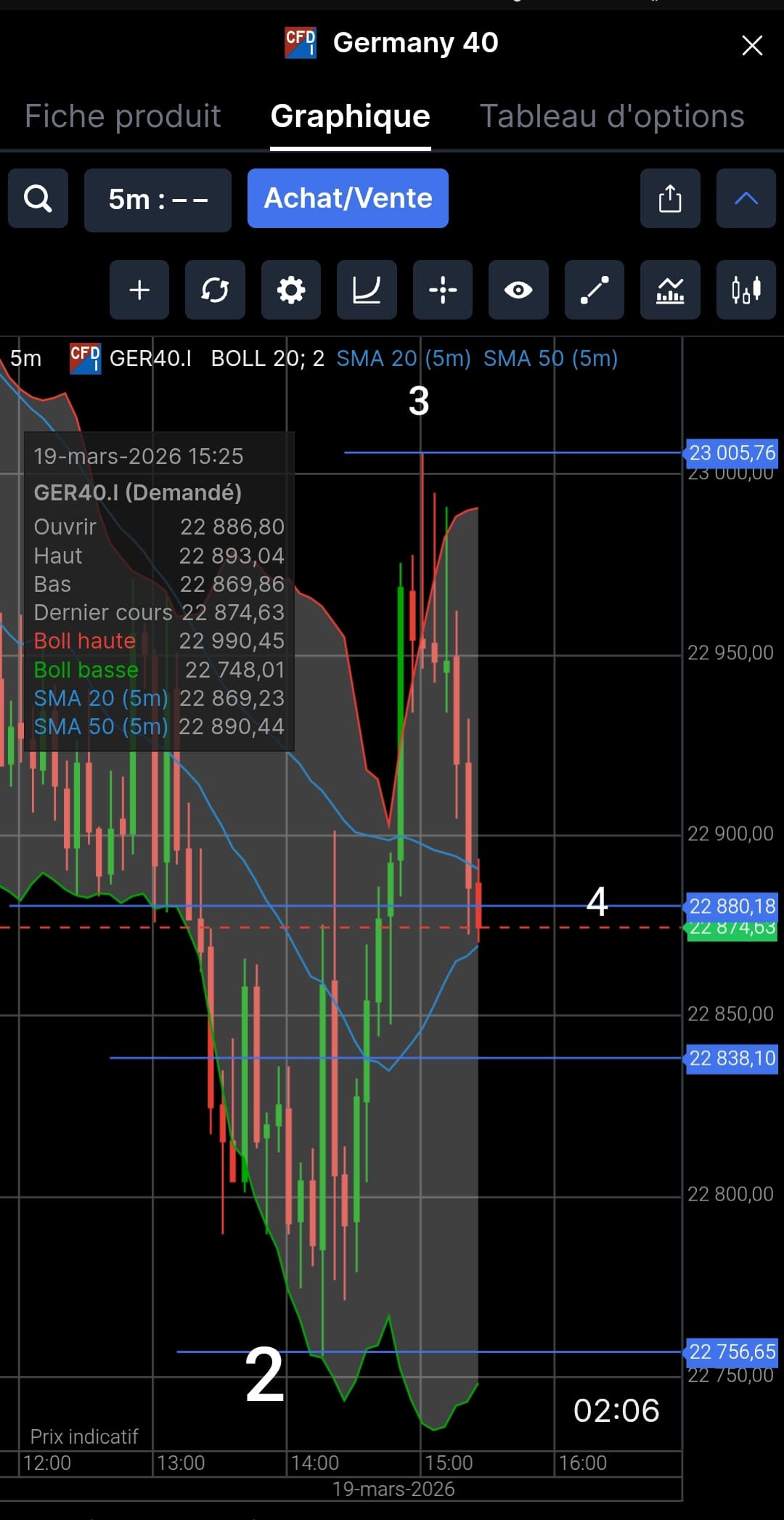
Task: Open the indicators menu
Action: coord(670,290)
